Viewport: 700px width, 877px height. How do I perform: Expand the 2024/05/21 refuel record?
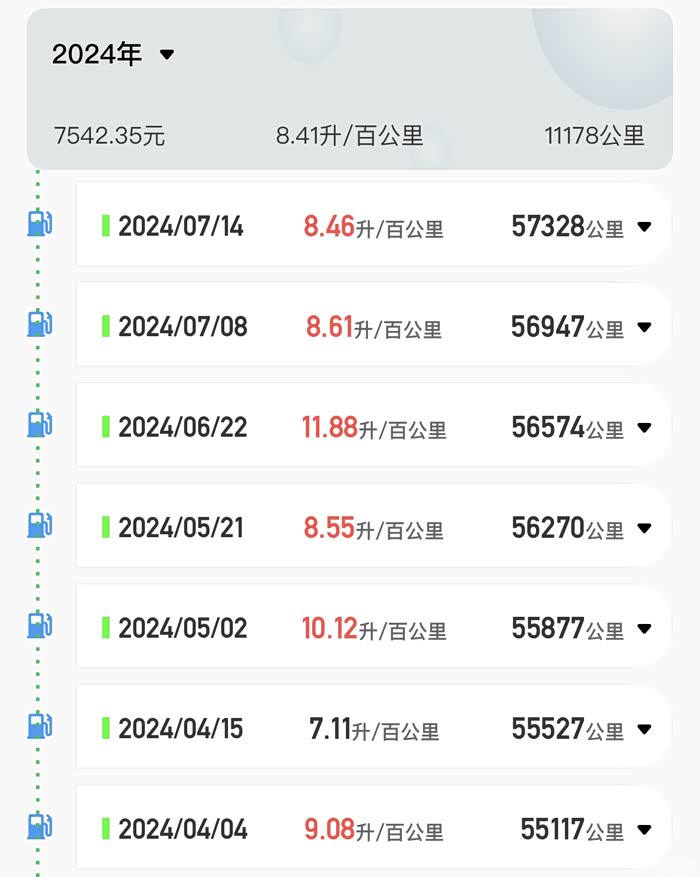(644, 528)
